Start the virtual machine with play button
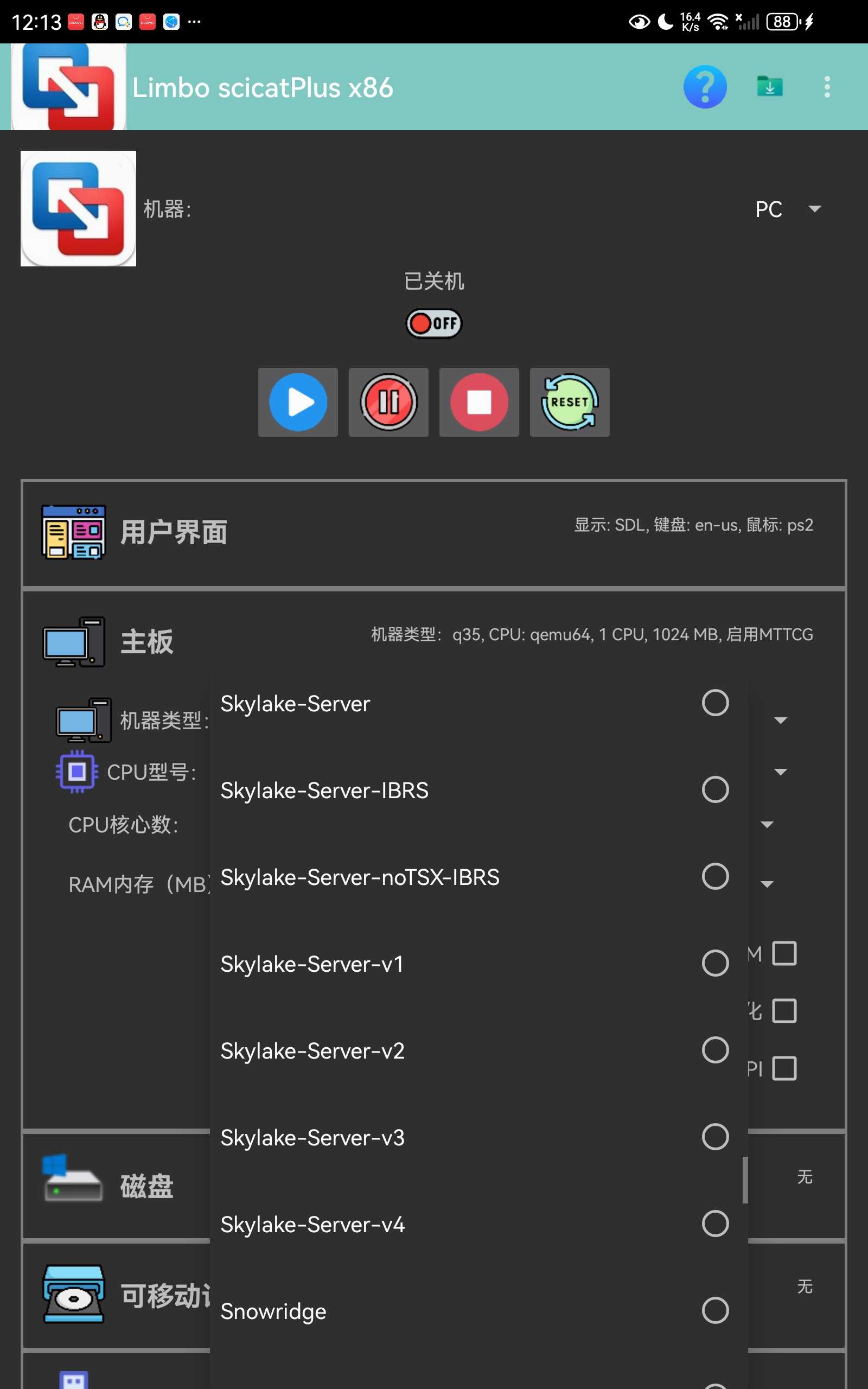This screenshot has width=868, height=1389. coord(298,402)
